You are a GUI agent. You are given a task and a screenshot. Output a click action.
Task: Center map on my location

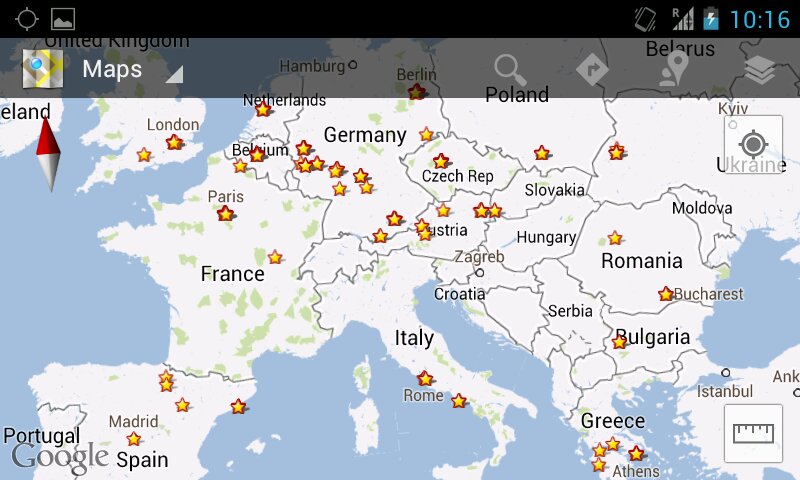tap(753, 145)
